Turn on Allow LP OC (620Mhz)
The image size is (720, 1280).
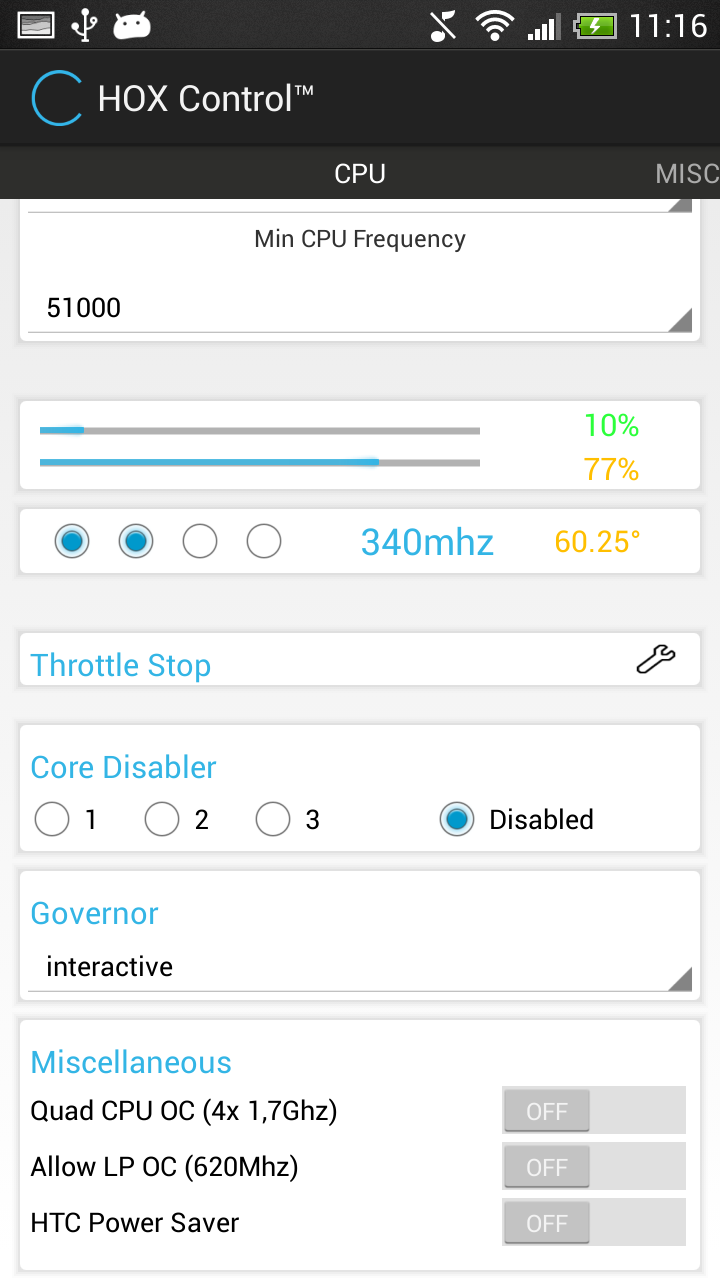(593, 1167)
